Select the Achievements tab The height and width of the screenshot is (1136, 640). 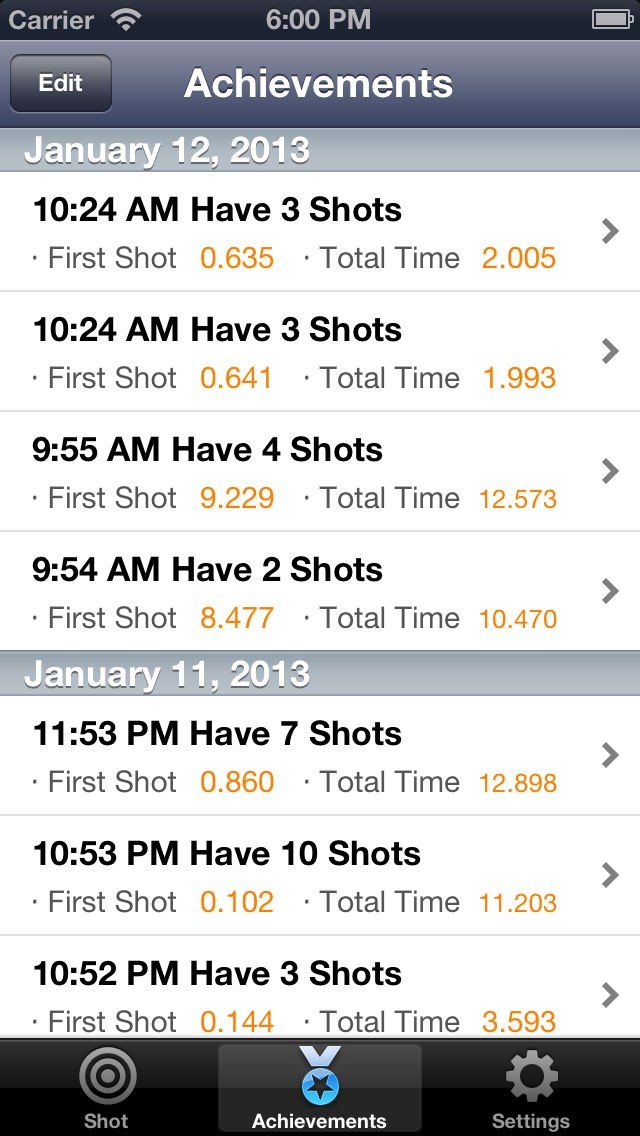point(319,1090)
